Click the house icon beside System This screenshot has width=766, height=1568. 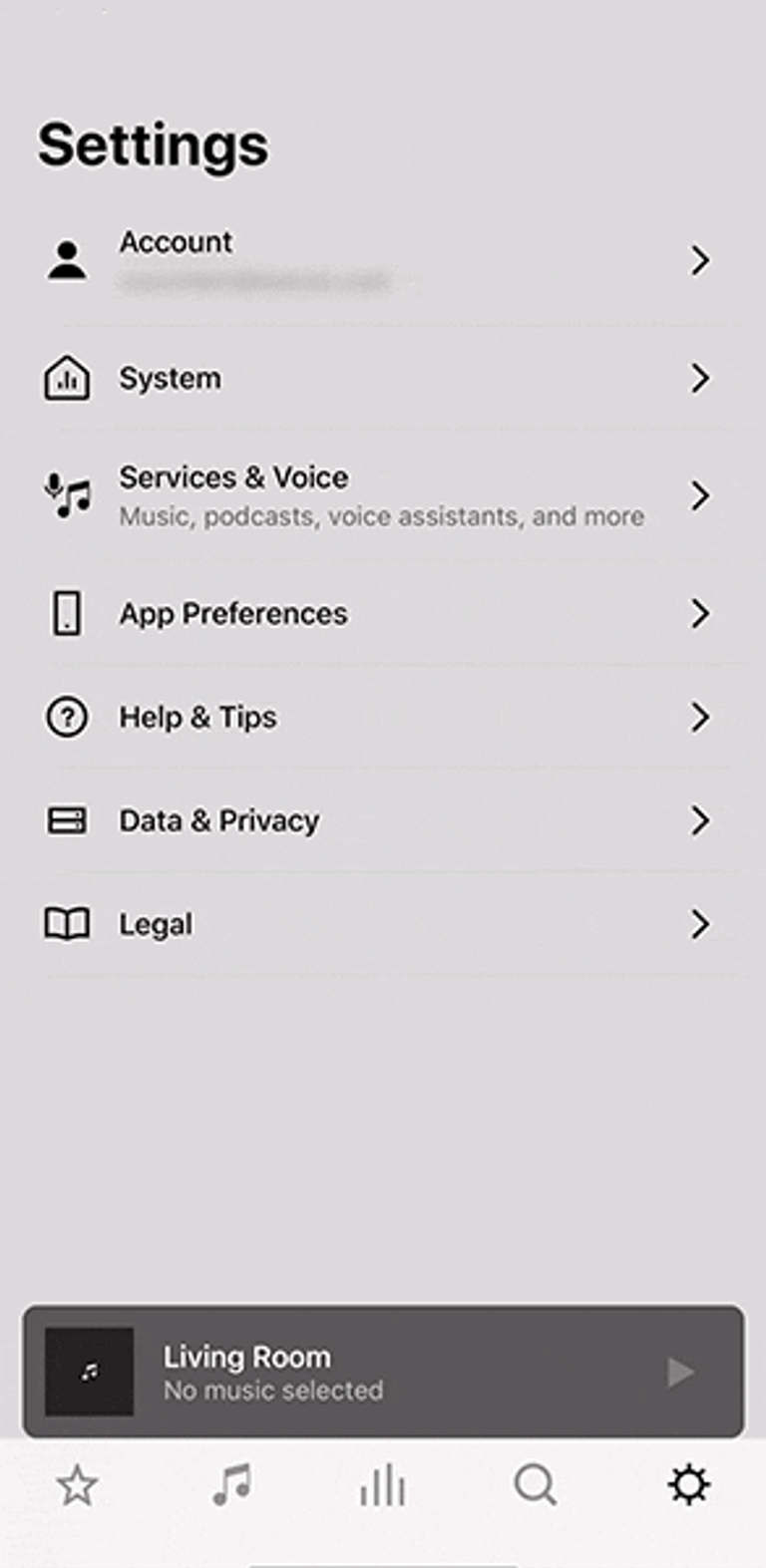[66, 379]
